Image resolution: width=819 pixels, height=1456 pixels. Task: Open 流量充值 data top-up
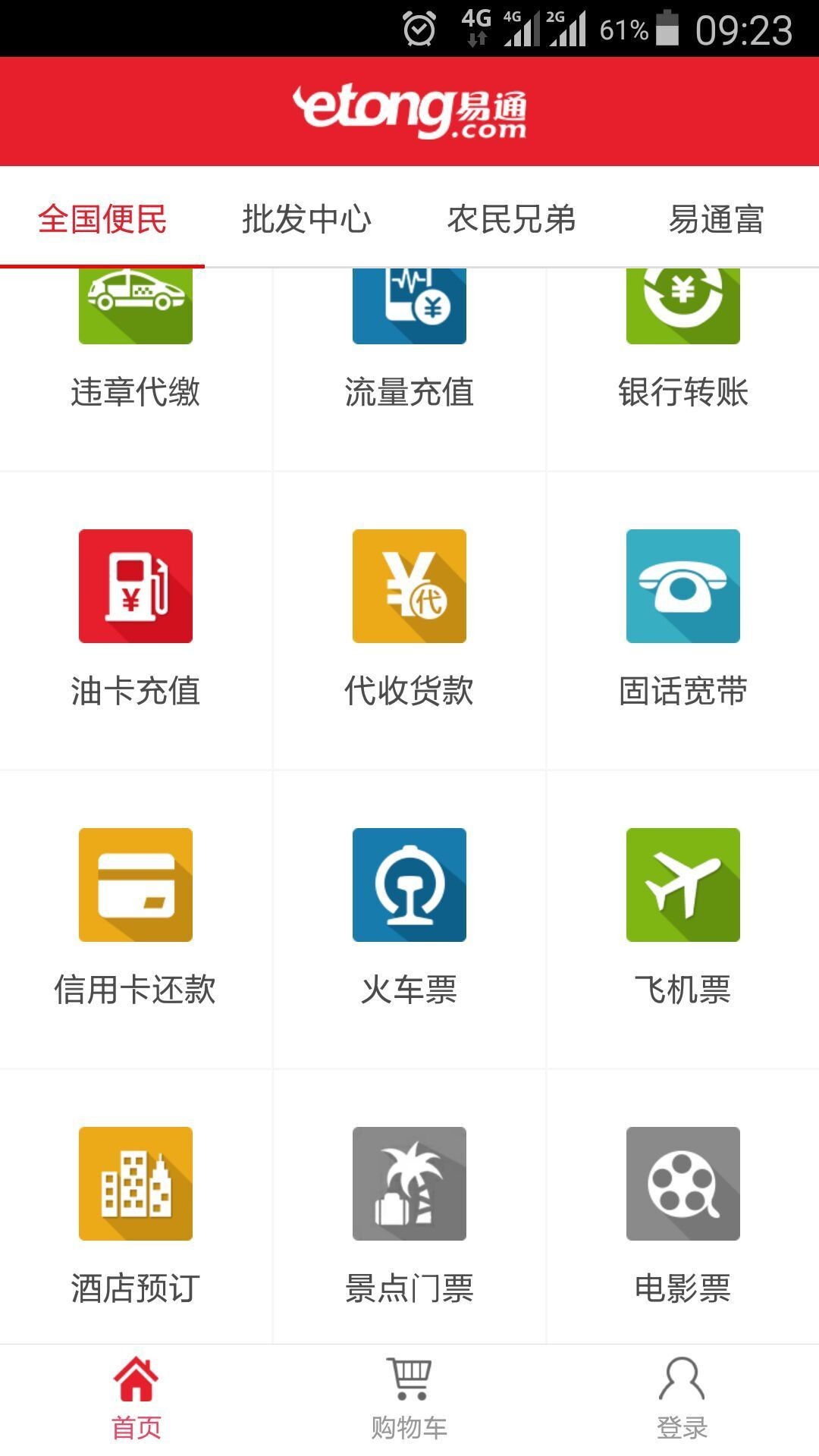(x=409, y=341)
